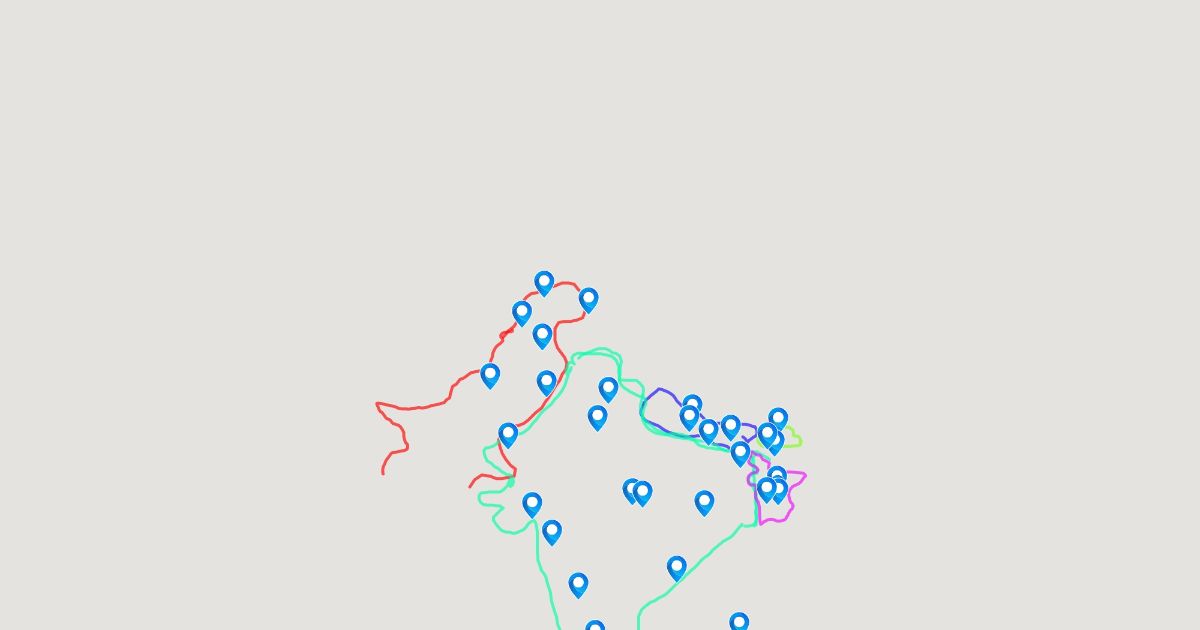Select the westernmost map pin
Screen dimensions: 1200x630
point(490,375)
